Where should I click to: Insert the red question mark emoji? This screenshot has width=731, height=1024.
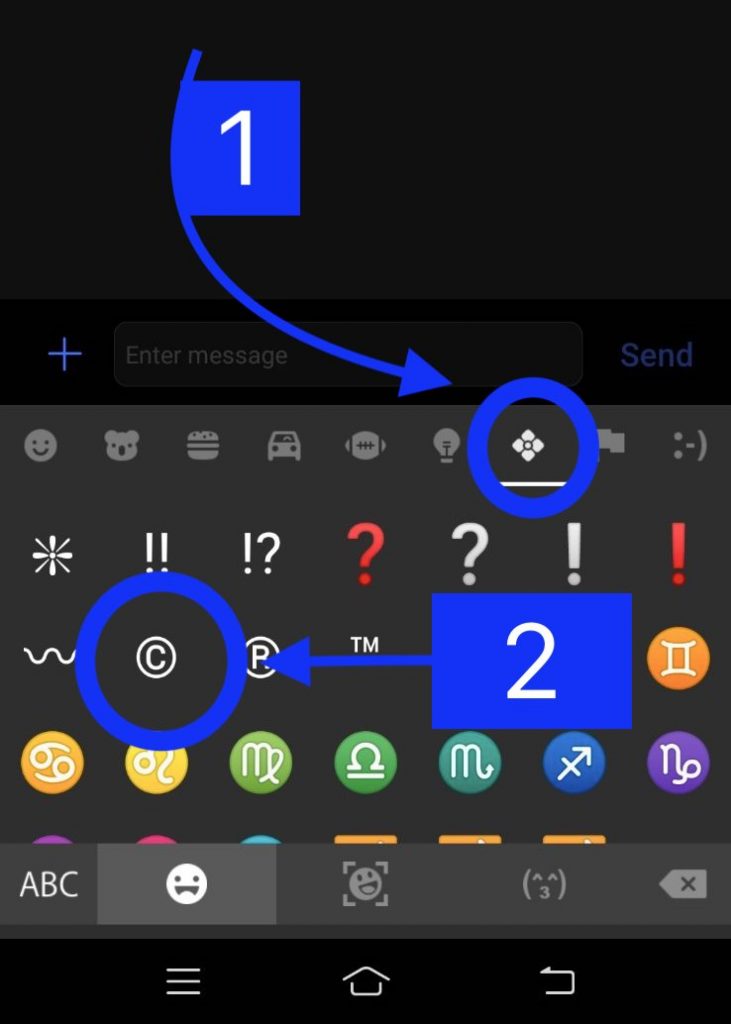[x=364, y=553]
